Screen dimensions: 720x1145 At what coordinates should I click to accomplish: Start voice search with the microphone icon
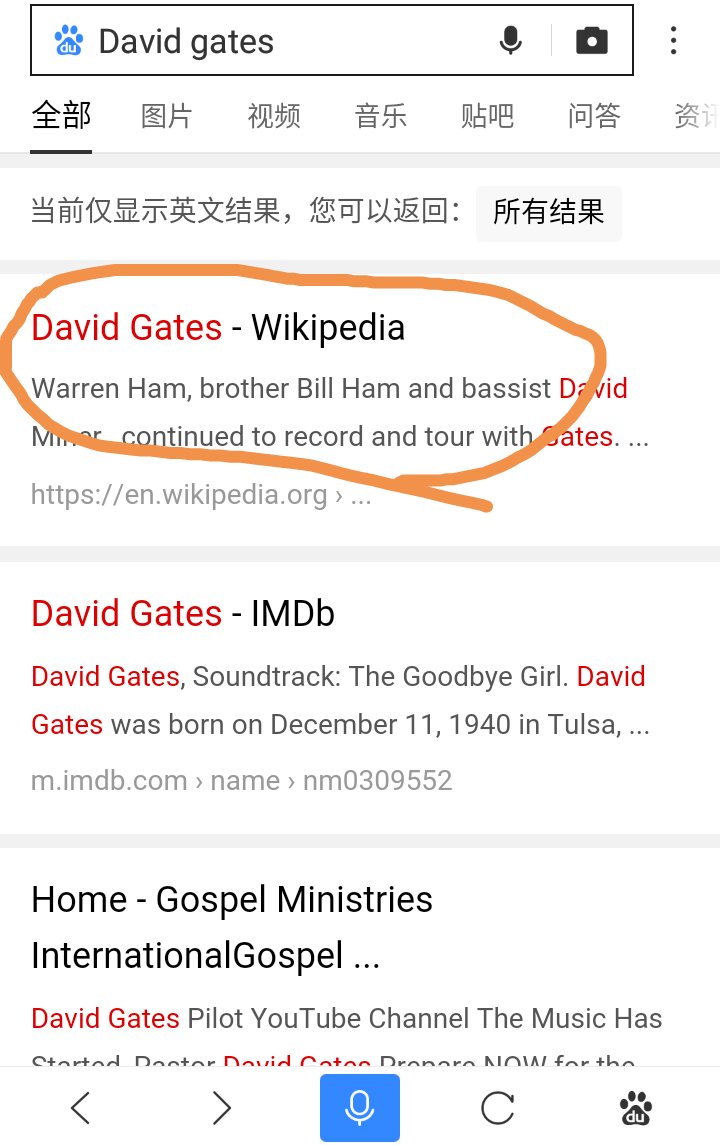510,41
